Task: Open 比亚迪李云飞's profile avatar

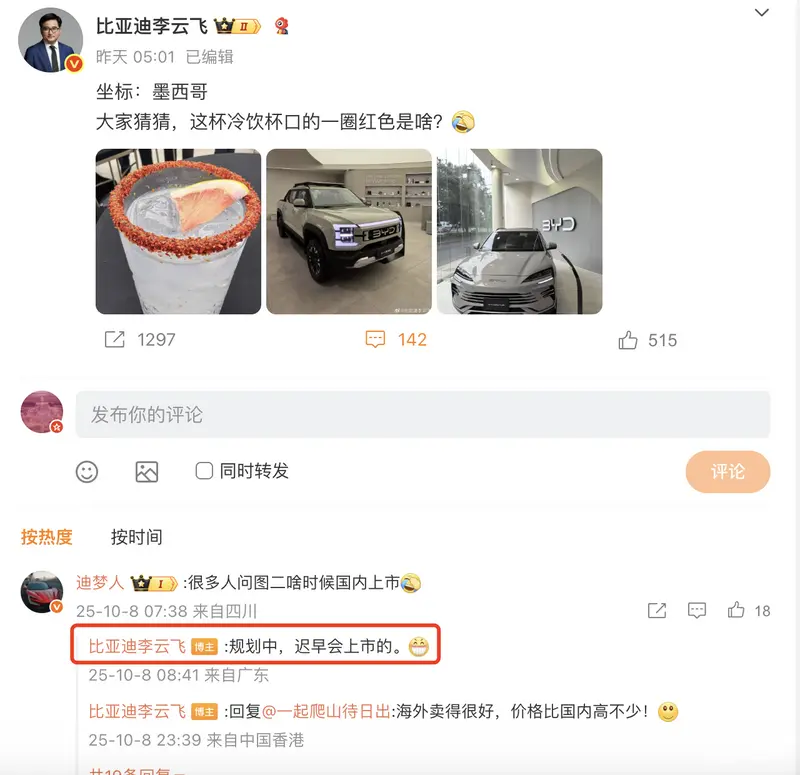Action: pyautogui.click(x=50, y=40)
